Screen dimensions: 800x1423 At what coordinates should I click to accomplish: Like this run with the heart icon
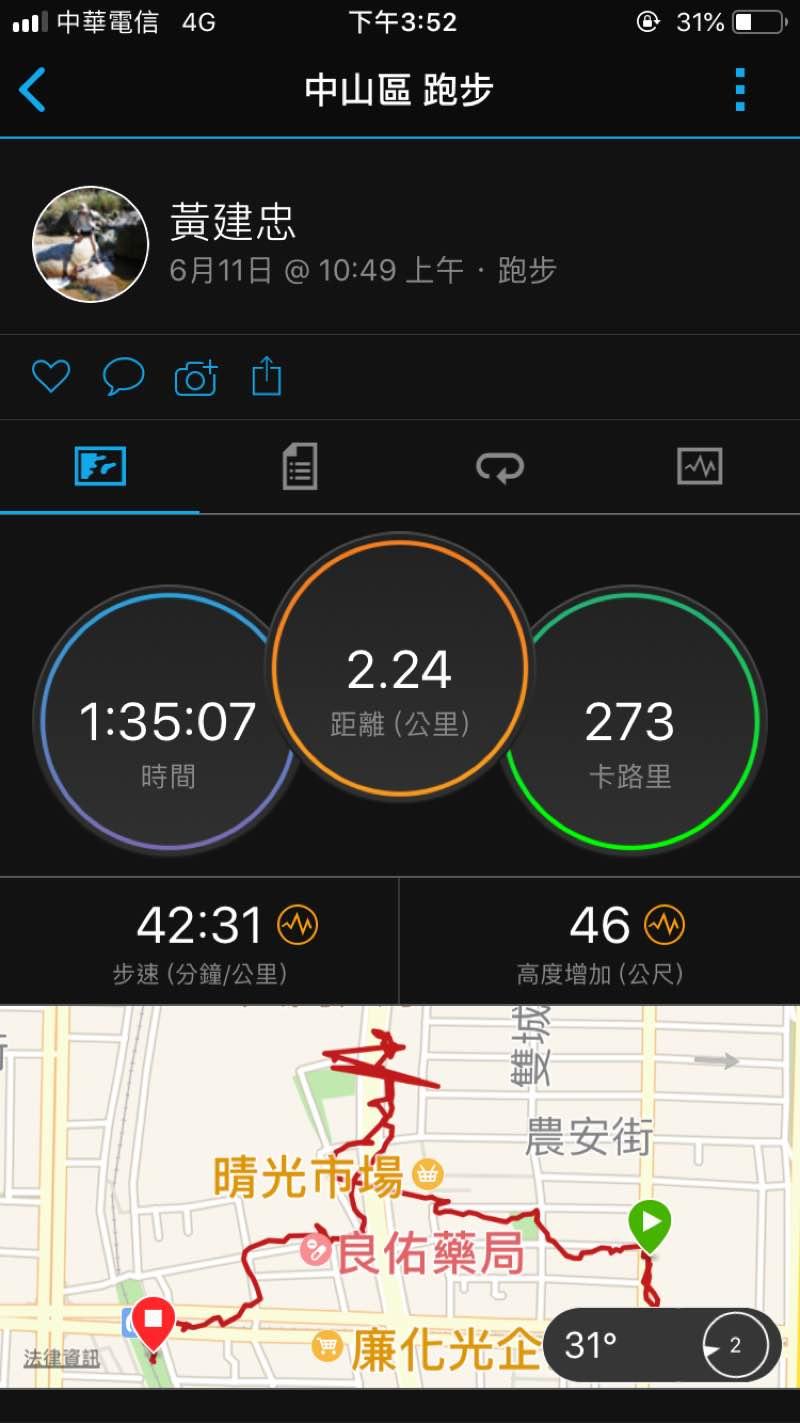tap(51, 377)
